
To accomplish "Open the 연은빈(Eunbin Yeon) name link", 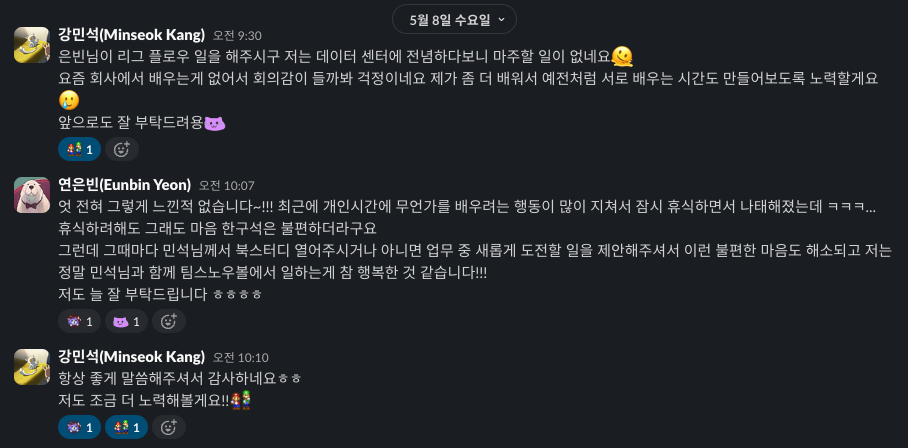I will click(124, 185).
